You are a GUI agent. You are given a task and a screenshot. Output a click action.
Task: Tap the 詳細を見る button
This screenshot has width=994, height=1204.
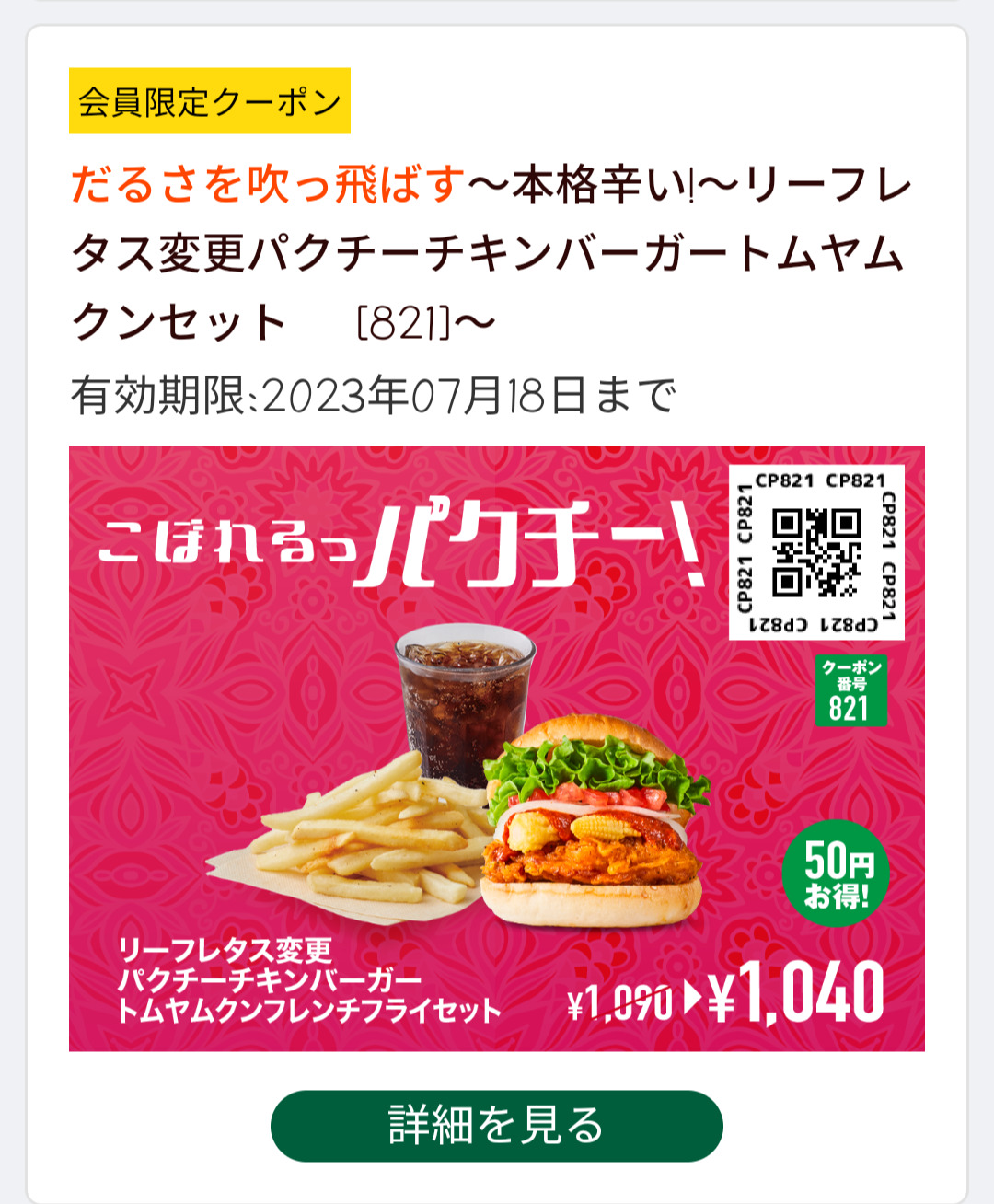click(x=496, y=1126)
